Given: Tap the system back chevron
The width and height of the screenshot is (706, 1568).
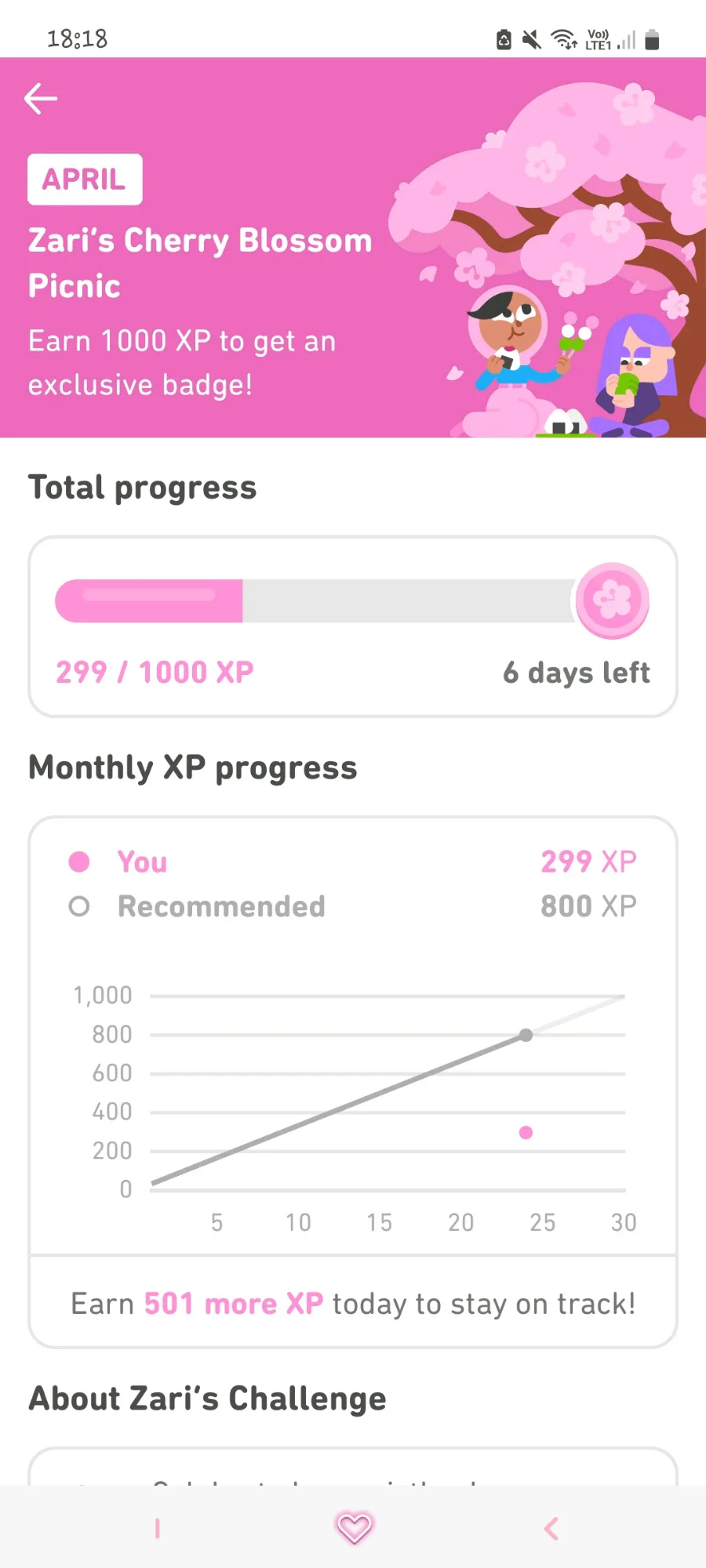Looking at the screenshot, I should [x=551, y=1528].
